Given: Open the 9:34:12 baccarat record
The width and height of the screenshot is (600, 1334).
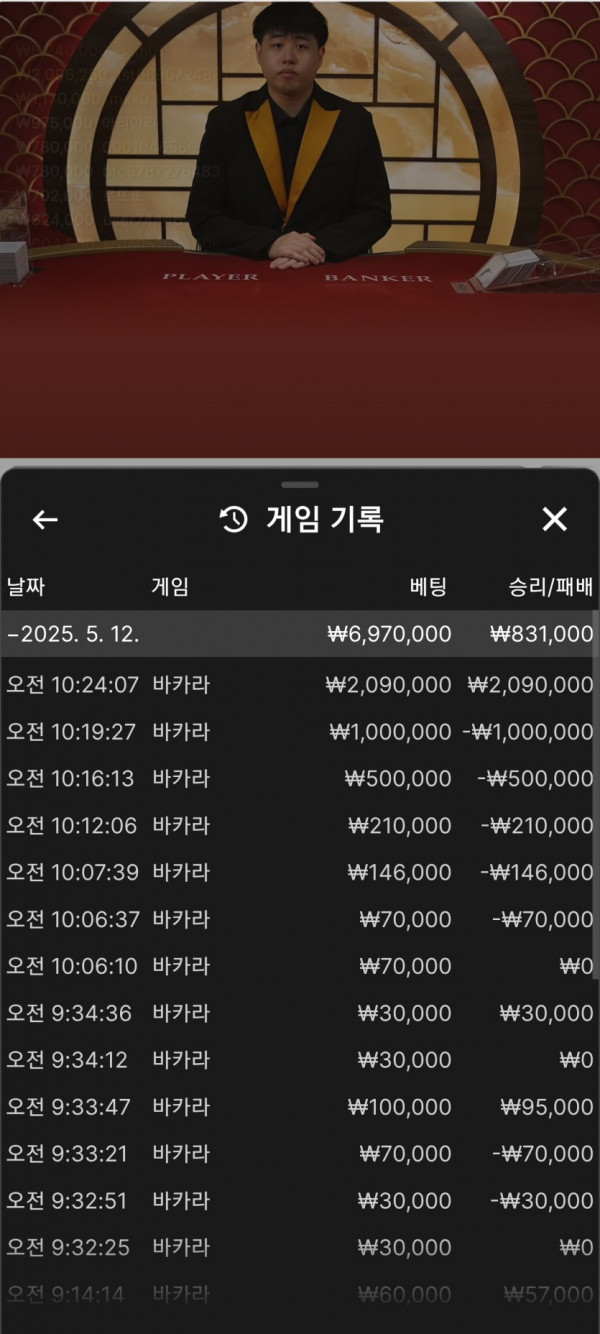Looking at the screenshot, I should pyautogui.click(x=297, y=1060).
